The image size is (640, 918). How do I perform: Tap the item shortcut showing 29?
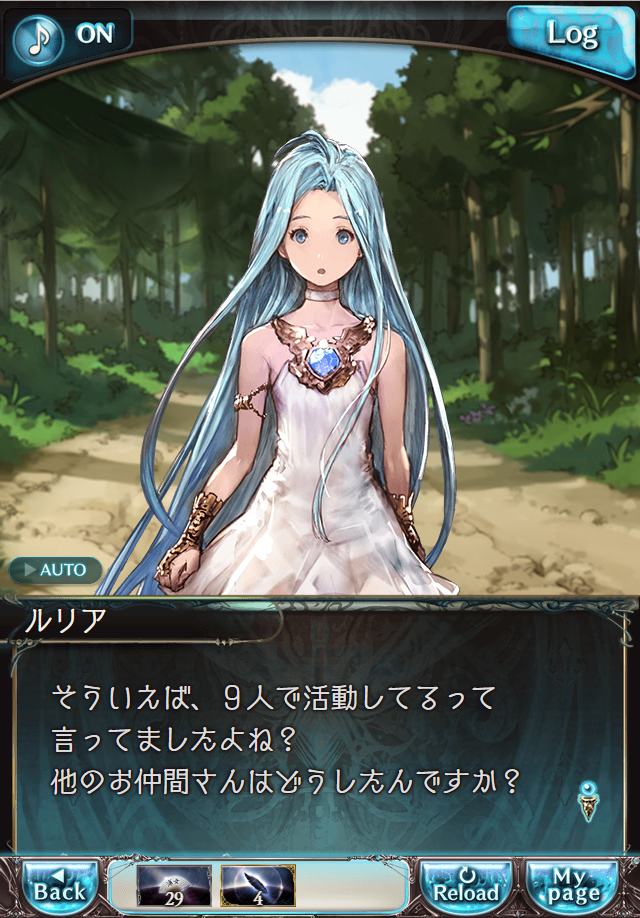(x=174, y=886)
